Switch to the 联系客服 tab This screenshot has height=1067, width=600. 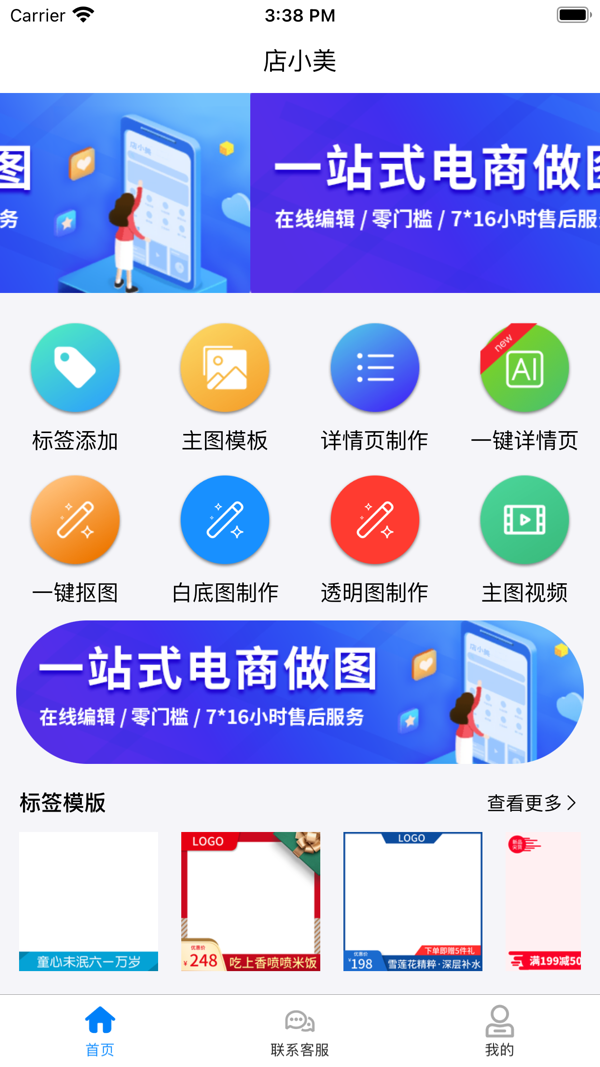(300, 1031)
